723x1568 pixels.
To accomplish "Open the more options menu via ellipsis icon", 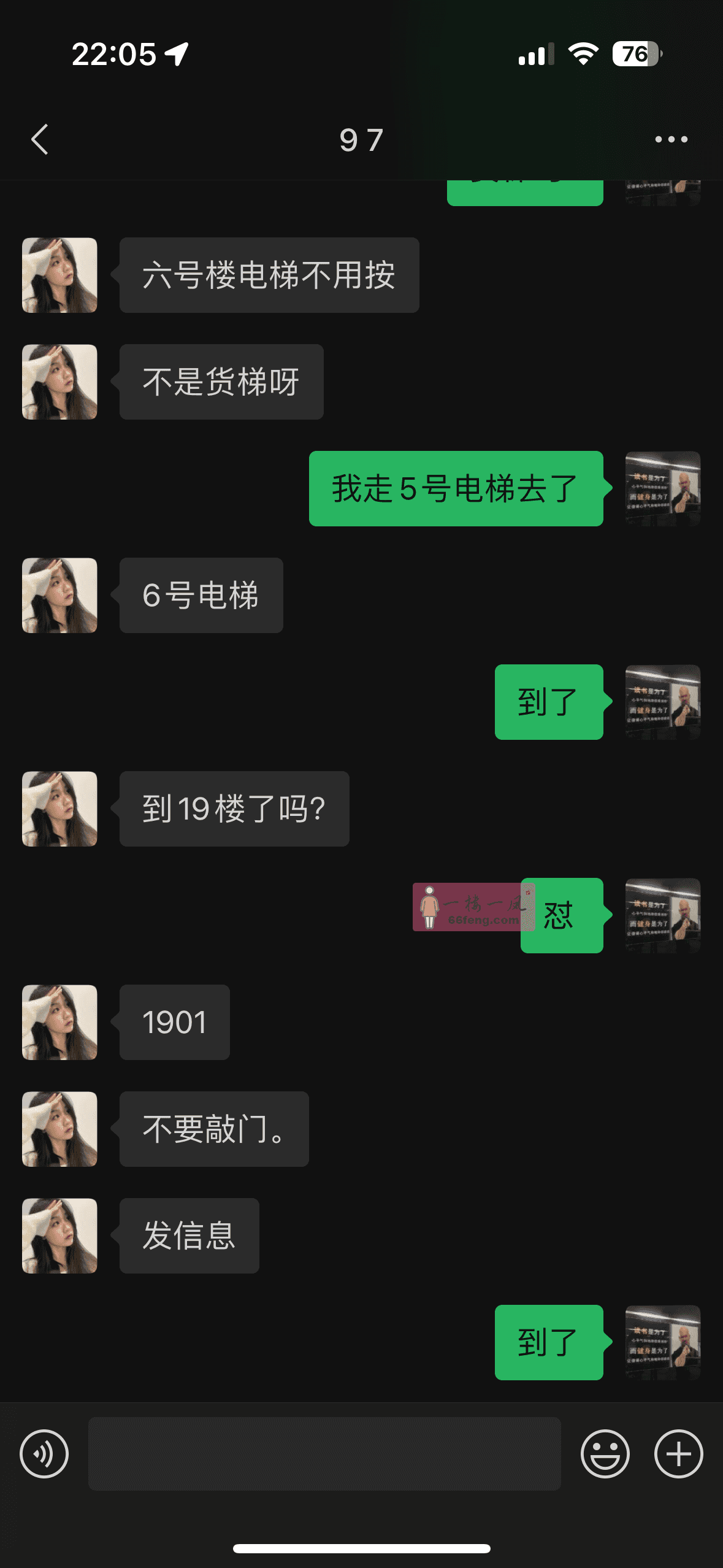I will 670,140.
